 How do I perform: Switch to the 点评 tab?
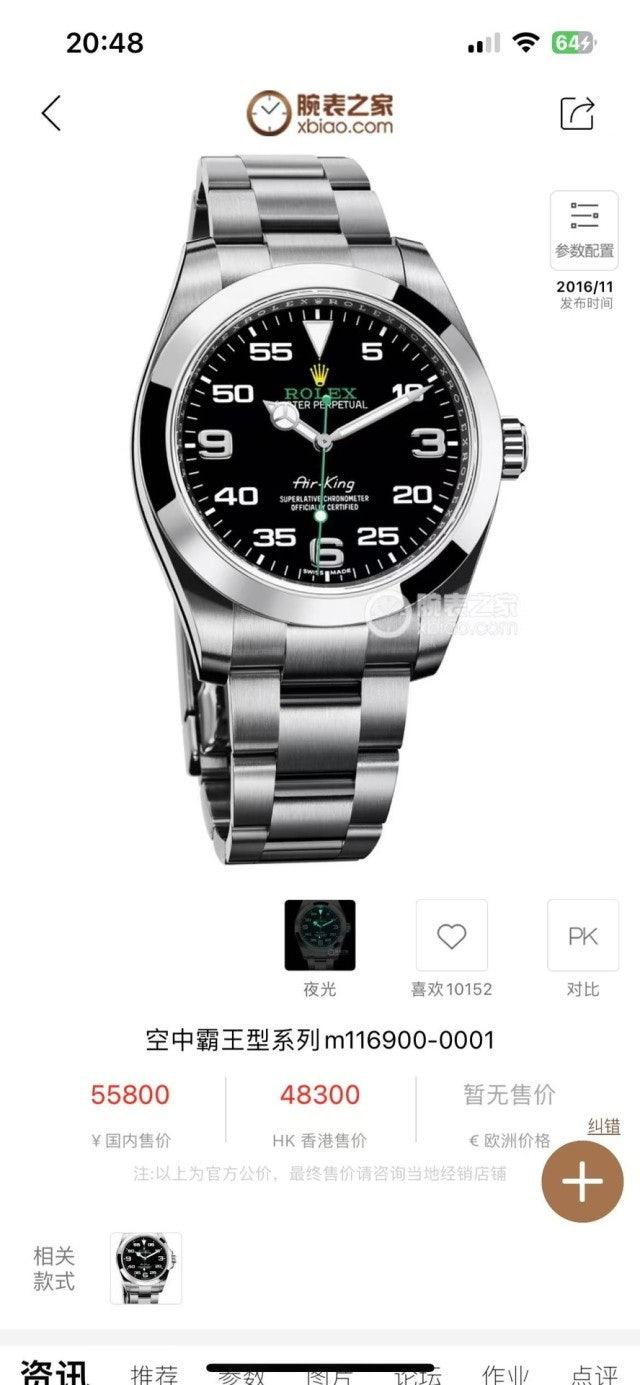(x=595, y=1374)
